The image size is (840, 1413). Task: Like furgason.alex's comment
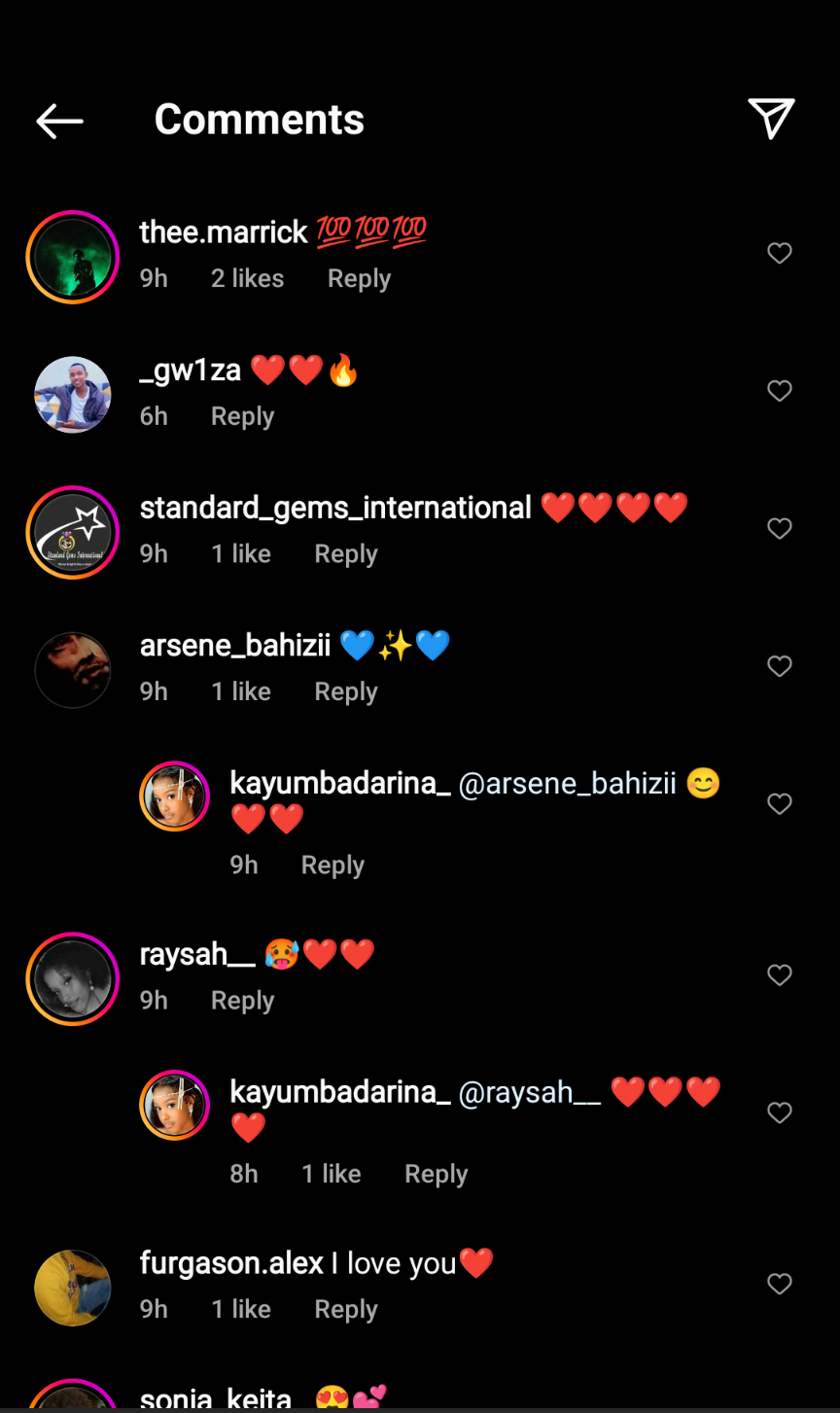(780, 1285)
